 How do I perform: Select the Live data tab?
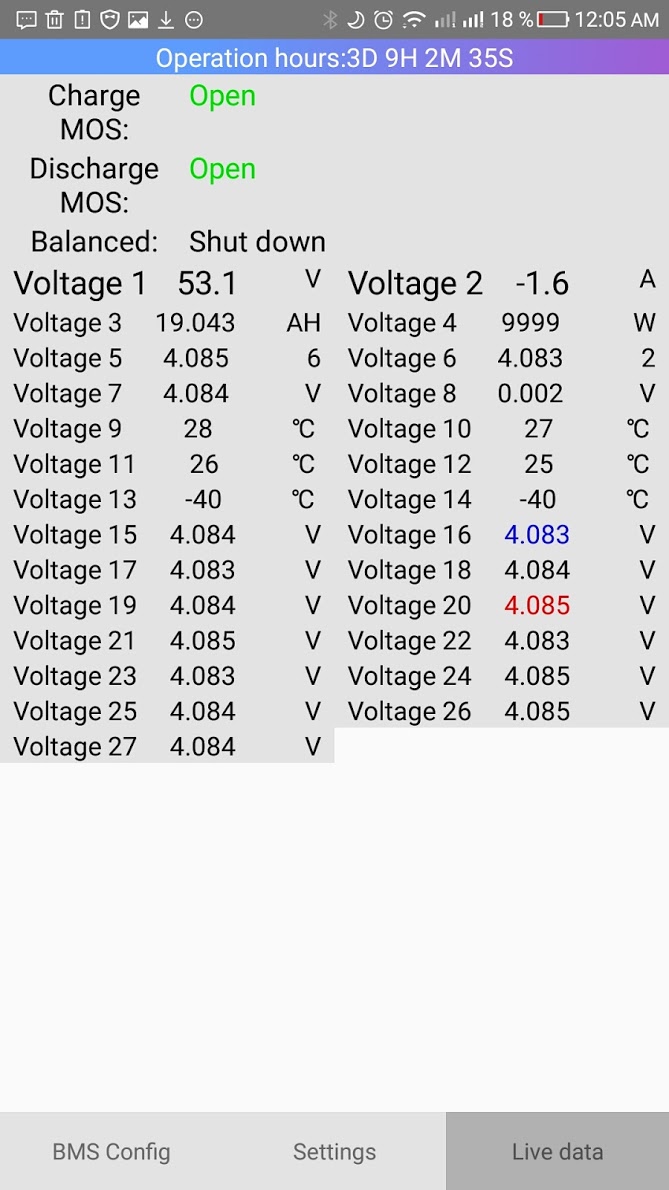coord(557,1152)
